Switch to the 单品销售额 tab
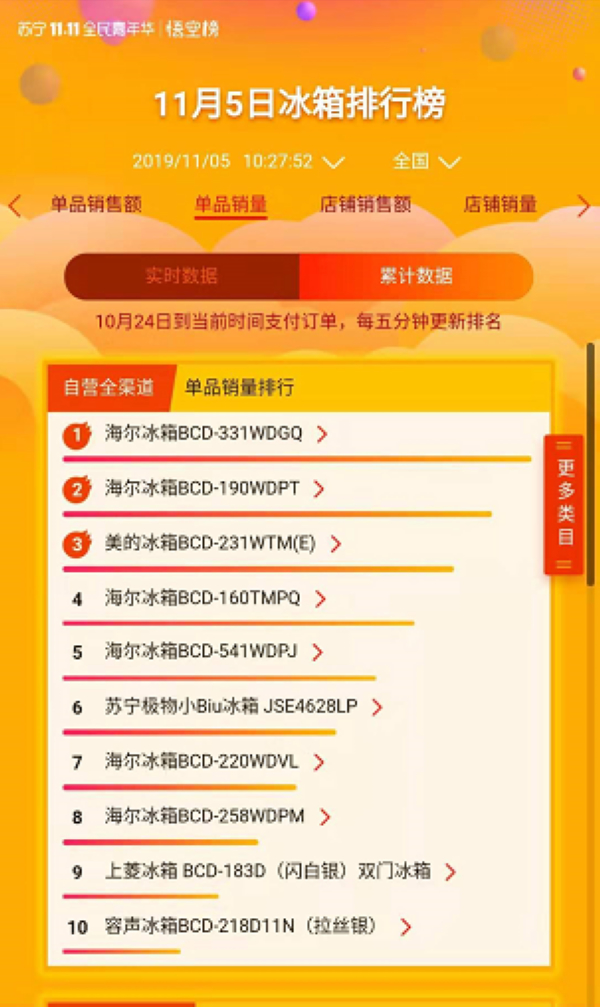600x1007 pixels. [x=96, y=204]
